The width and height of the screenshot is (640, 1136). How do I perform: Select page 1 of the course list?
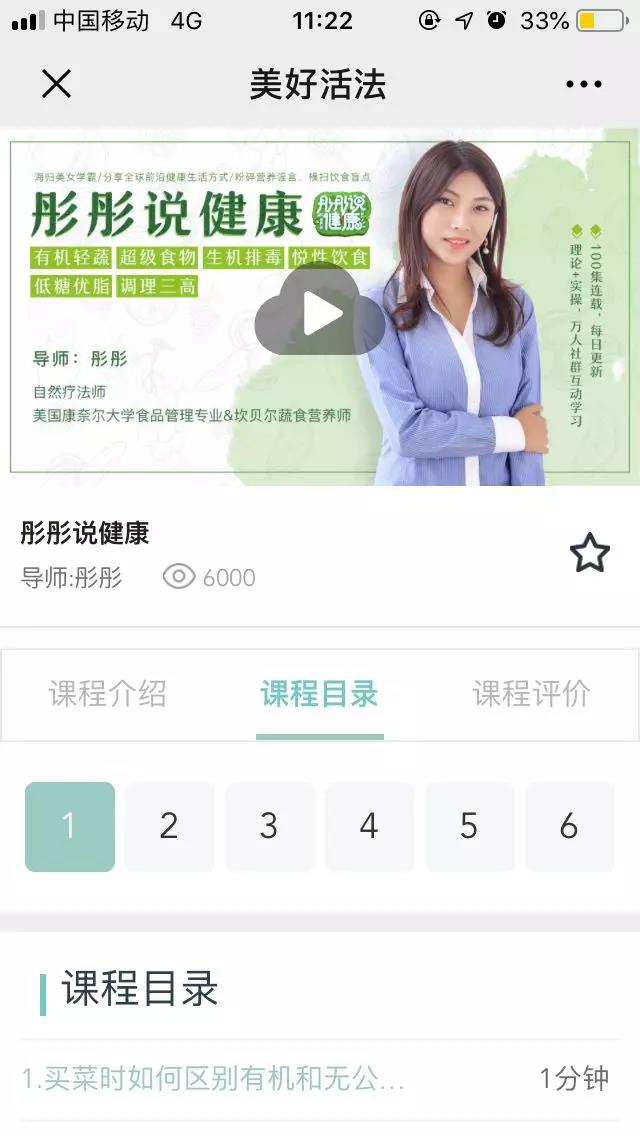click(70, 827)
